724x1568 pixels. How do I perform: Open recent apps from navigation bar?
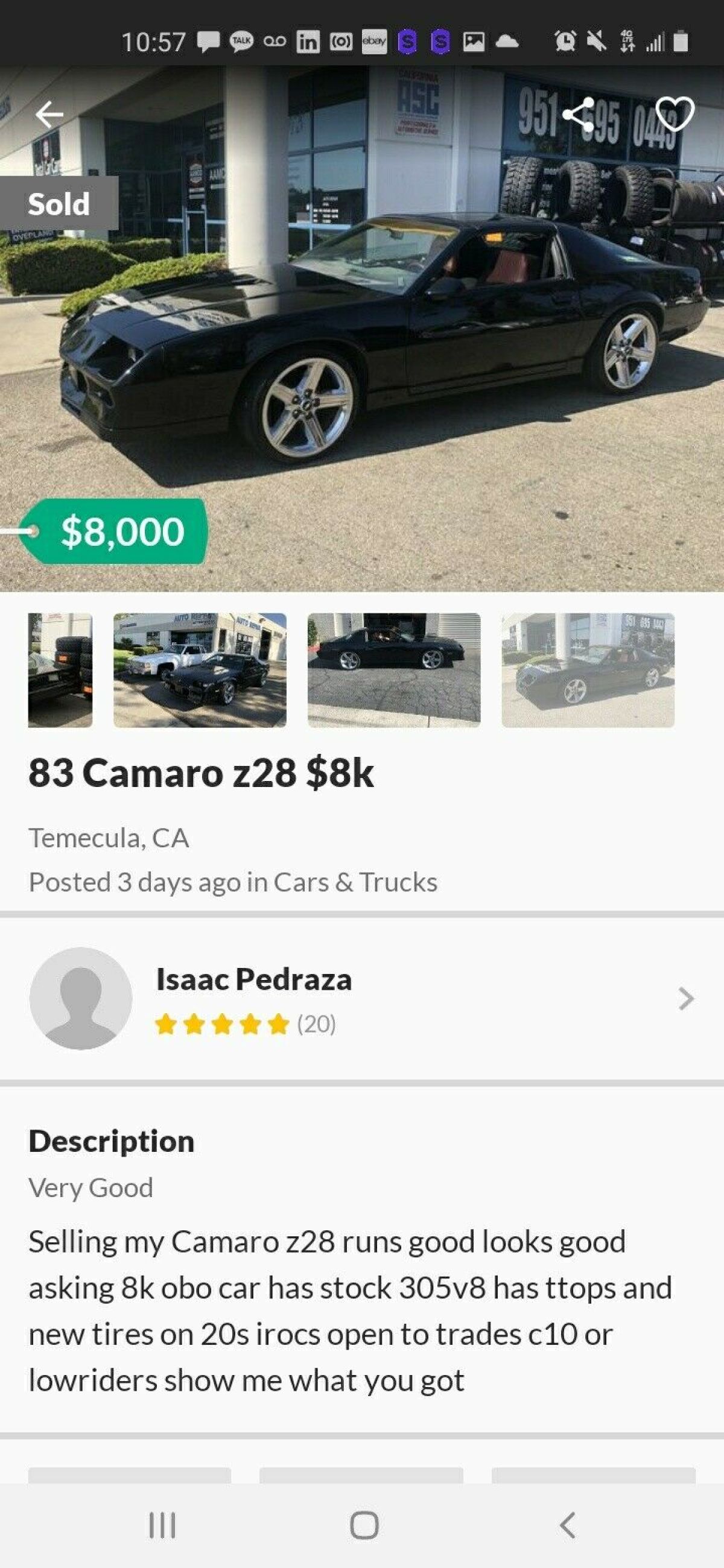pos(162,1525)
